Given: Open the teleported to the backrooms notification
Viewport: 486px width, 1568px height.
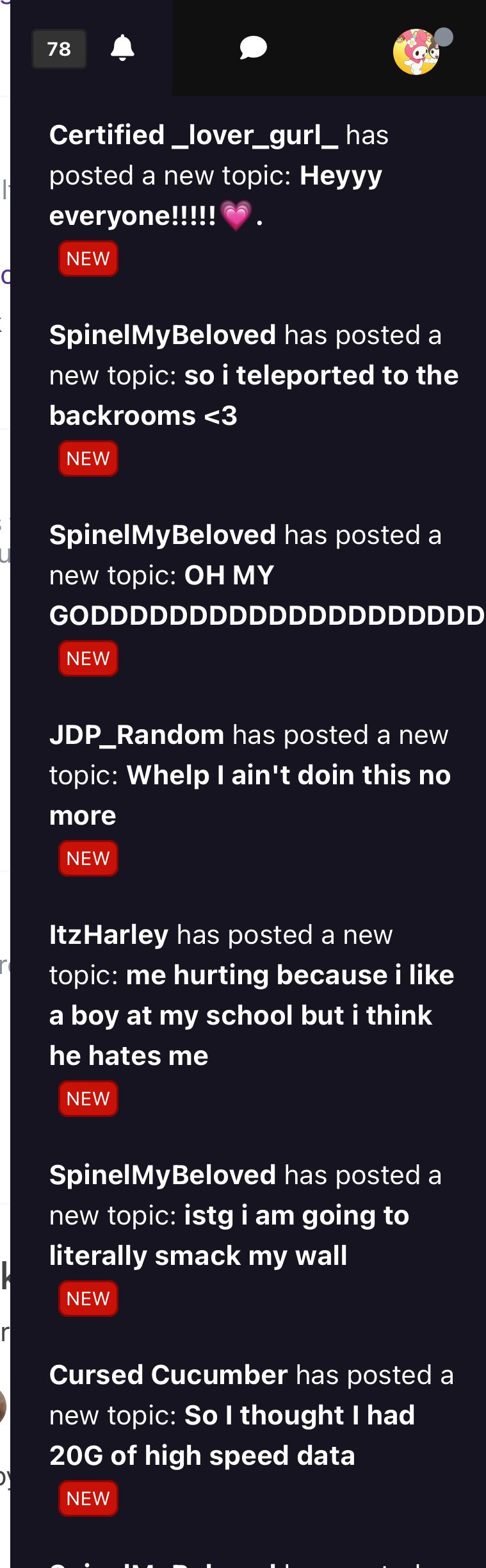Looking at the screenshot, I should click(x=253, y=375).
